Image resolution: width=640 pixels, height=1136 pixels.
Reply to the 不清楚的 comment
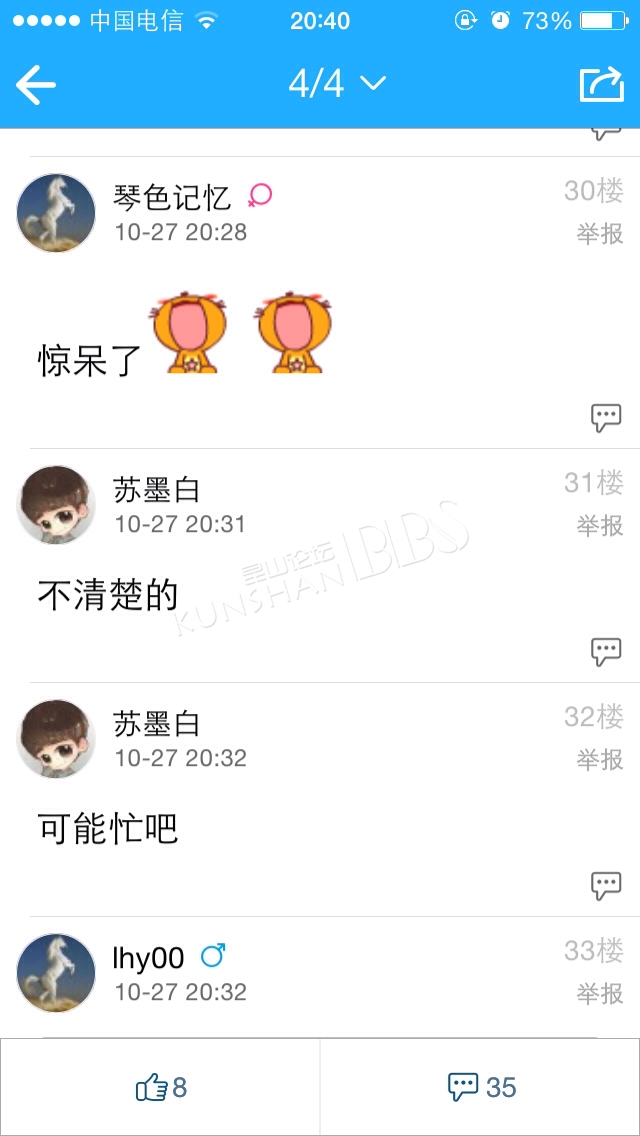point(606,651)
